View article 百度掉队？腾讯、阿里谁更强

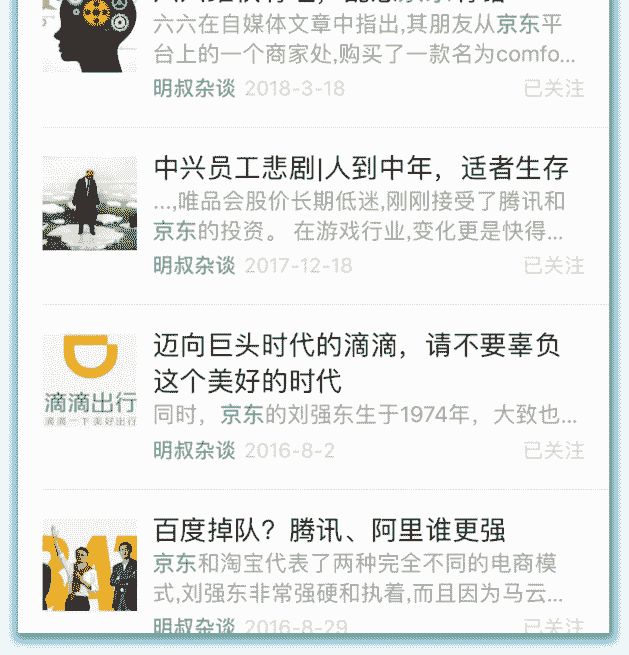330,530
